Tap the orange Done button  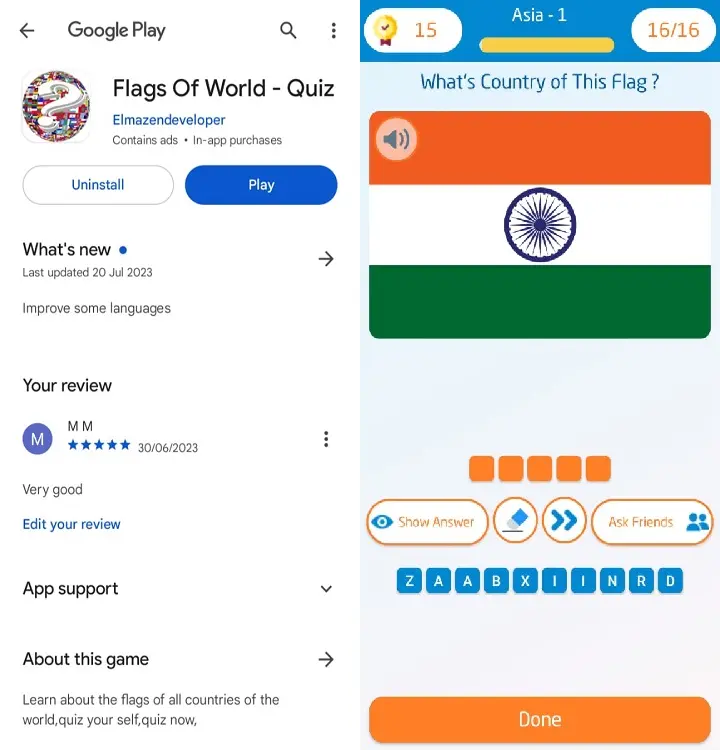pos(539,719)
